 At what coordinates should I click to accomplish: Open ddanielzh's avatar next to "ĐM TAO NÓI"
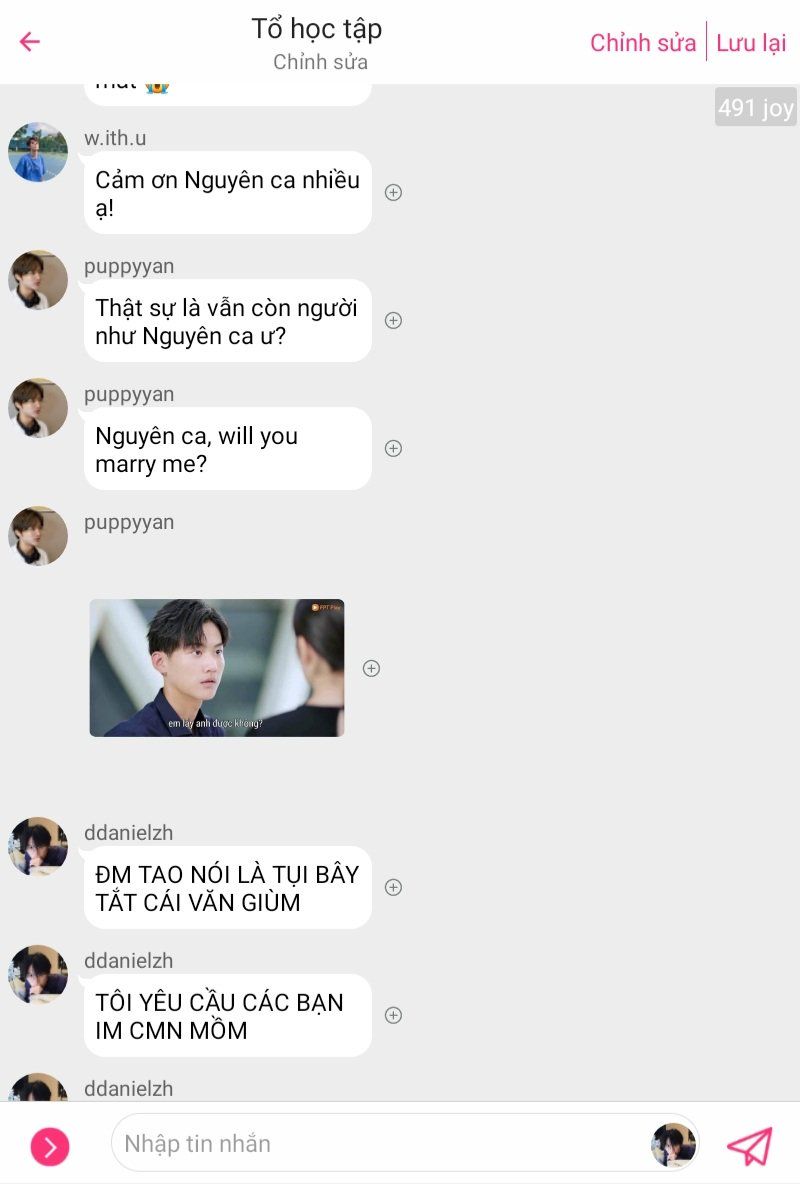(38, 846)
